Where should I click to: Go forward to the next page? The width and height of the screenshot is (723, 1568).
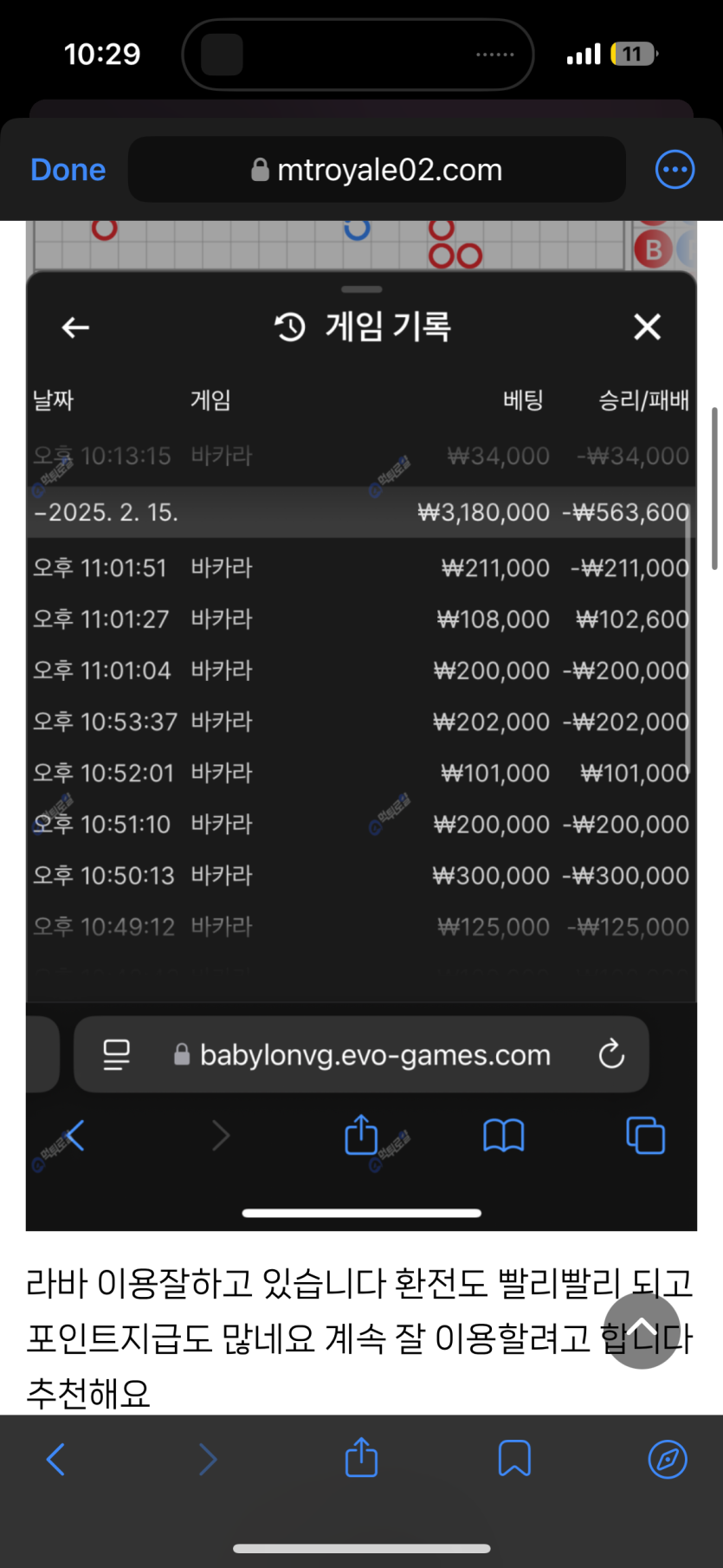[x=208, y=1459]
